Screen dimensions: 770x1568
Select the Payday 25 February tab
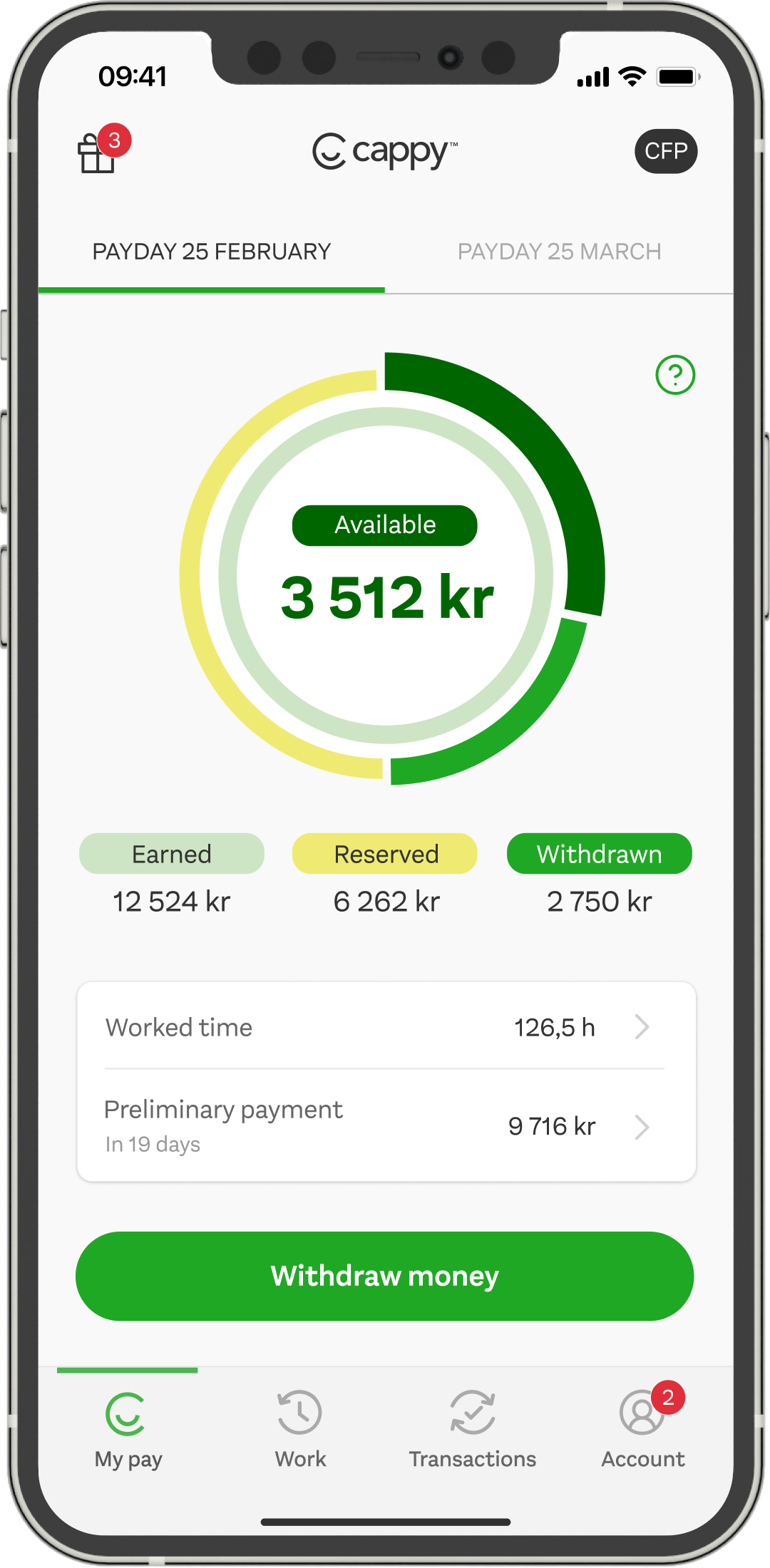pyautogui.click(x=212, y=252)
